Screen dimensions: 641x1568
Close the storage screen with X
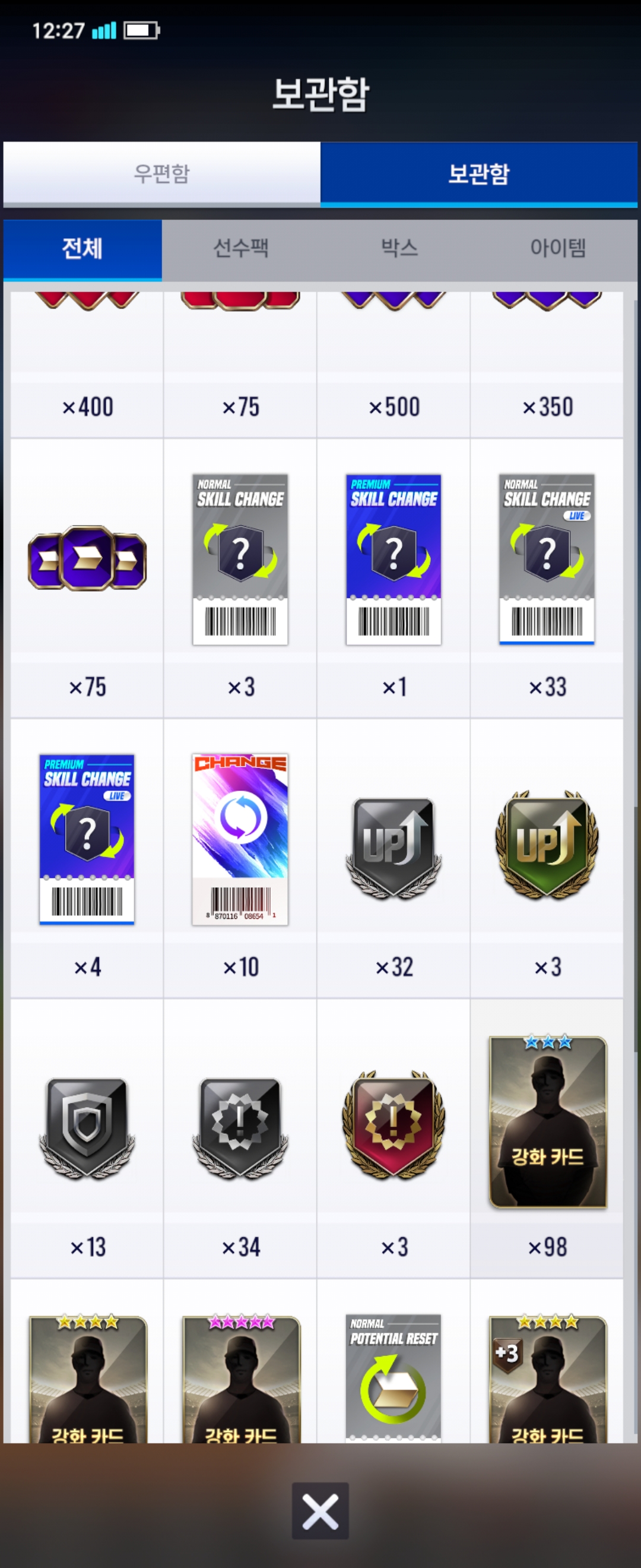coord(320,1510)
